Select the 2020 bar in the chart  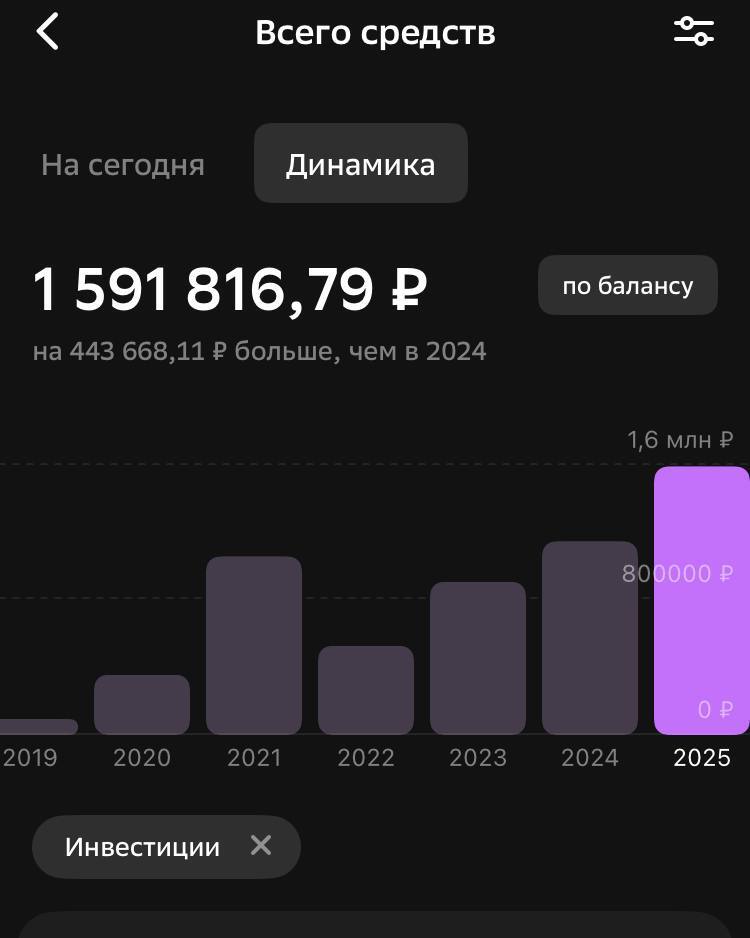tap(142, 705)
